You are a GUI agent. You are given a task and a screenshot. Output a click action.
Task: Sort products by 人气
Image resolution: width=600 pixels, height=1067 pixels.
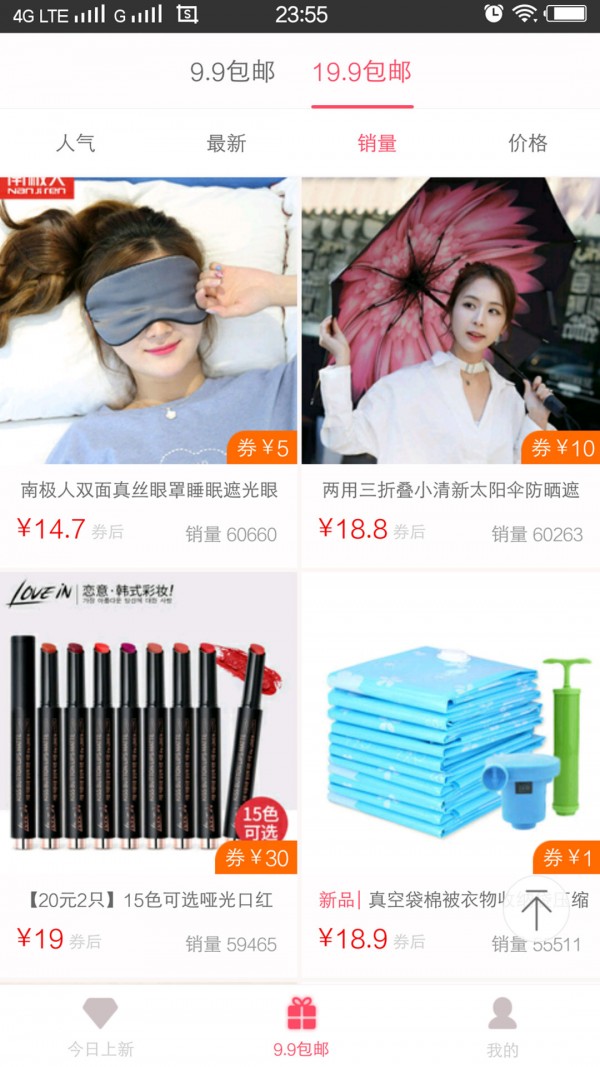coord(76,143)
